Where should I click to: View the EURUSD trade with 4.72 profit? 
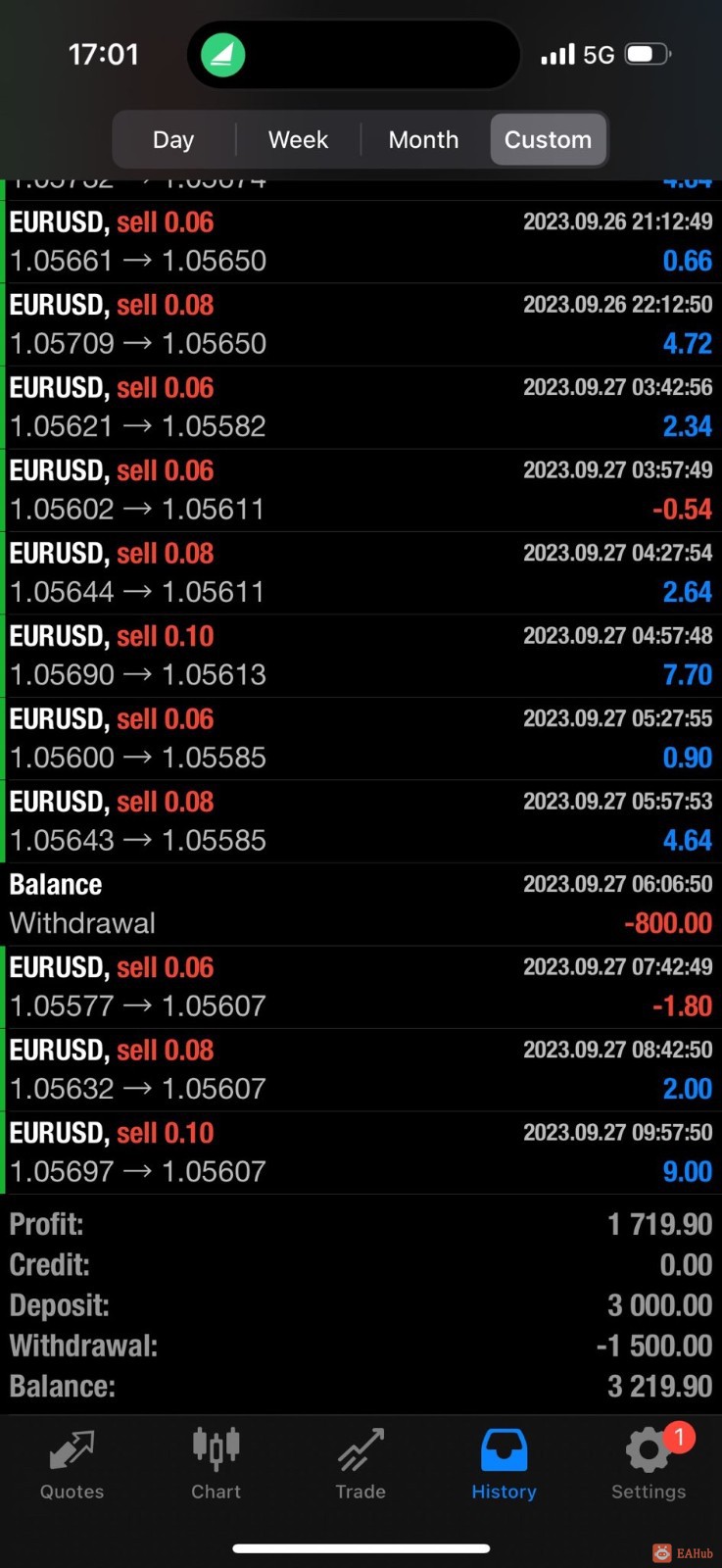pyautogui.click(x=361, y=324)
